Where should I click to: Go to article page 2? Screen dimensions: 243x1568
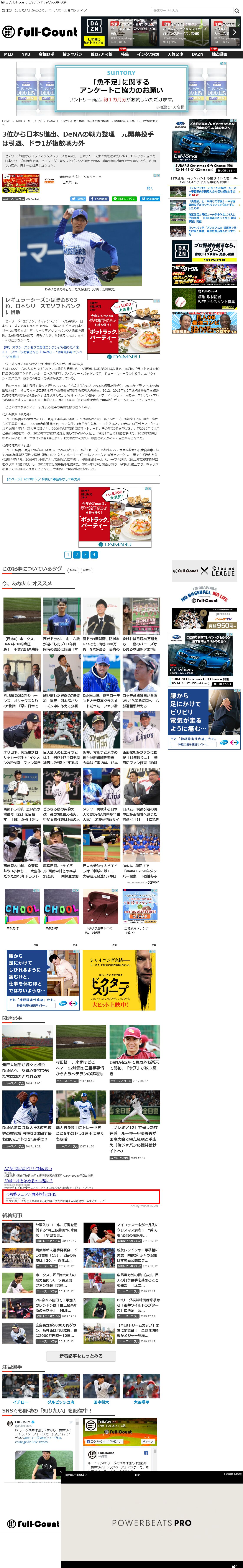(77, 554)
